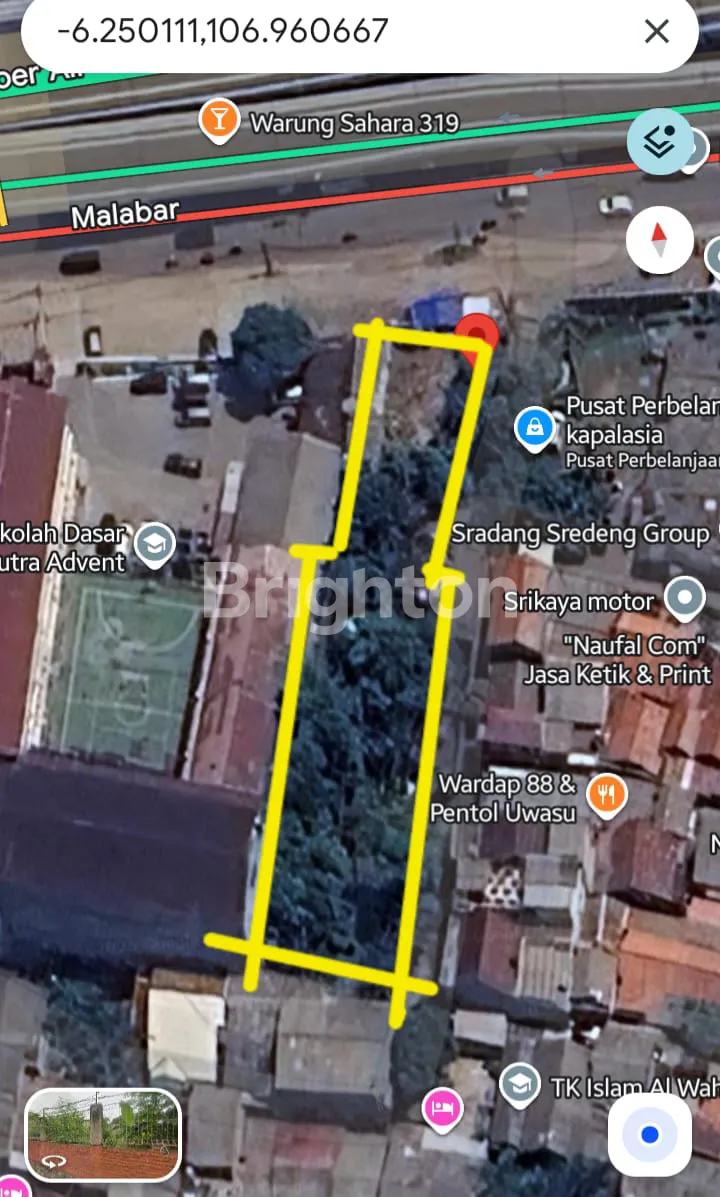Select the Srikaya motor place pin
This screenshot has height=1197, width=720.
(x=685, y=599)
